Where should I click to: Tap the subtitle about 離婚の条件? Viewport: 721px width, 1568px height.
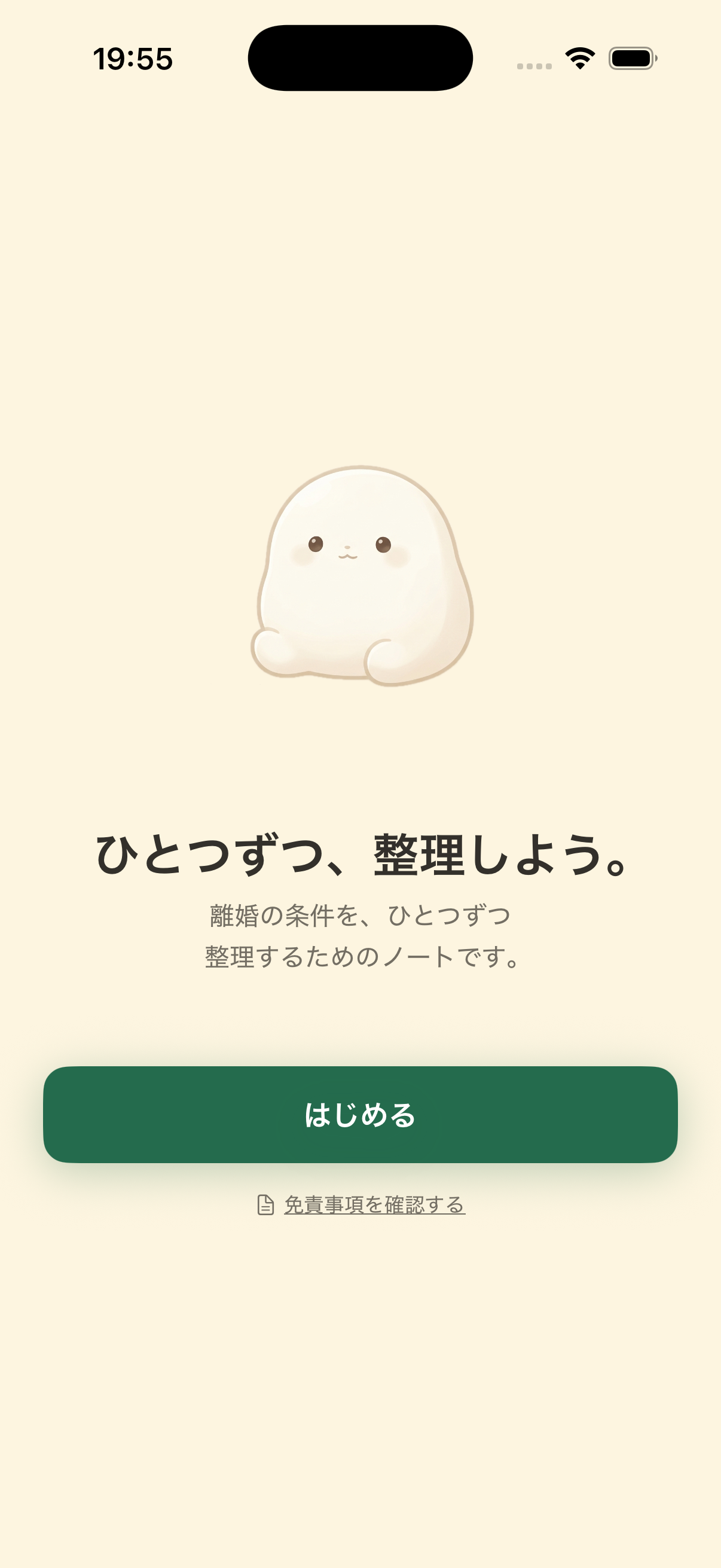click(x=360, y=914)
